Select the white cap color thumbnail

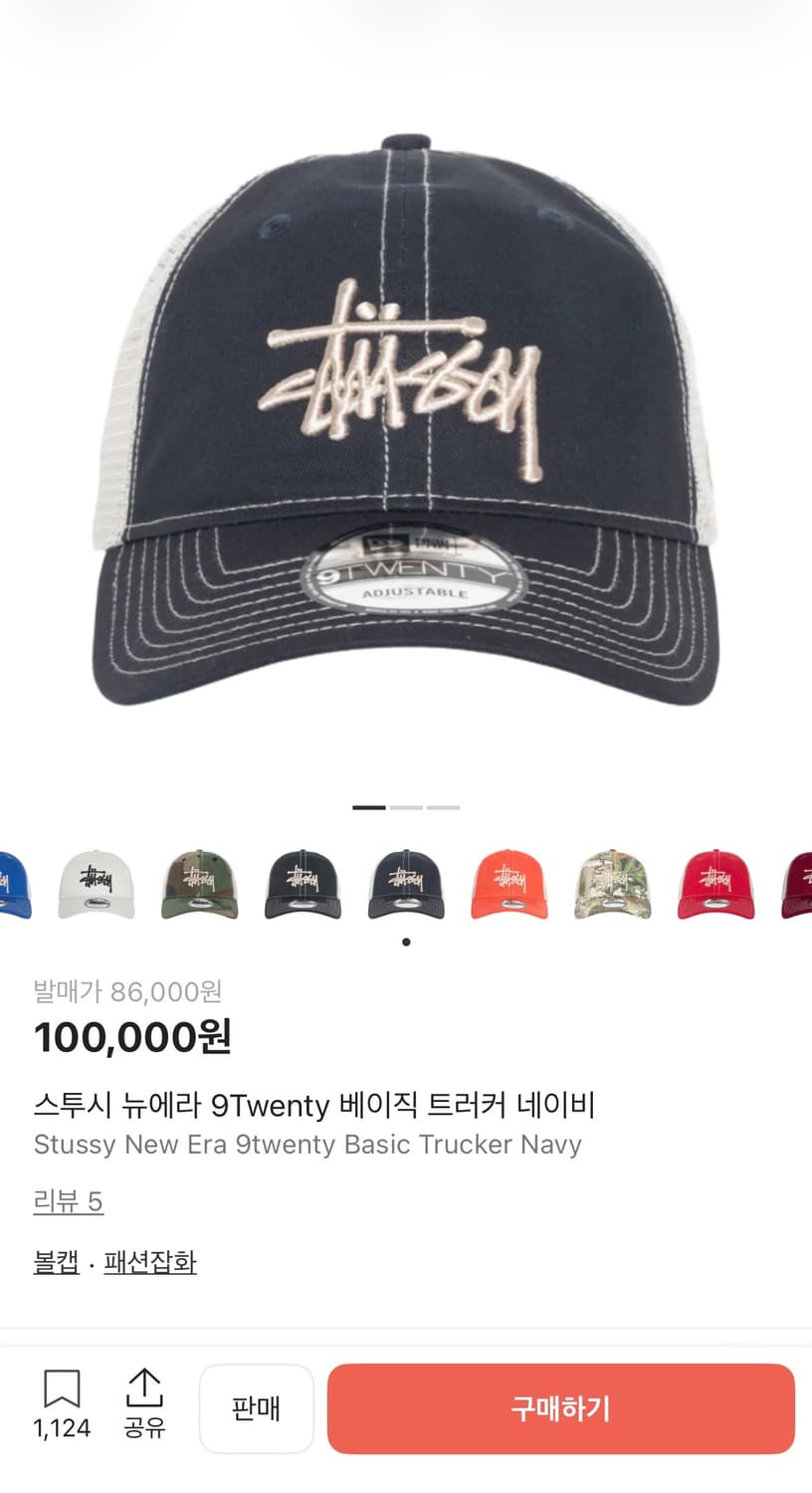pos(97,886)
